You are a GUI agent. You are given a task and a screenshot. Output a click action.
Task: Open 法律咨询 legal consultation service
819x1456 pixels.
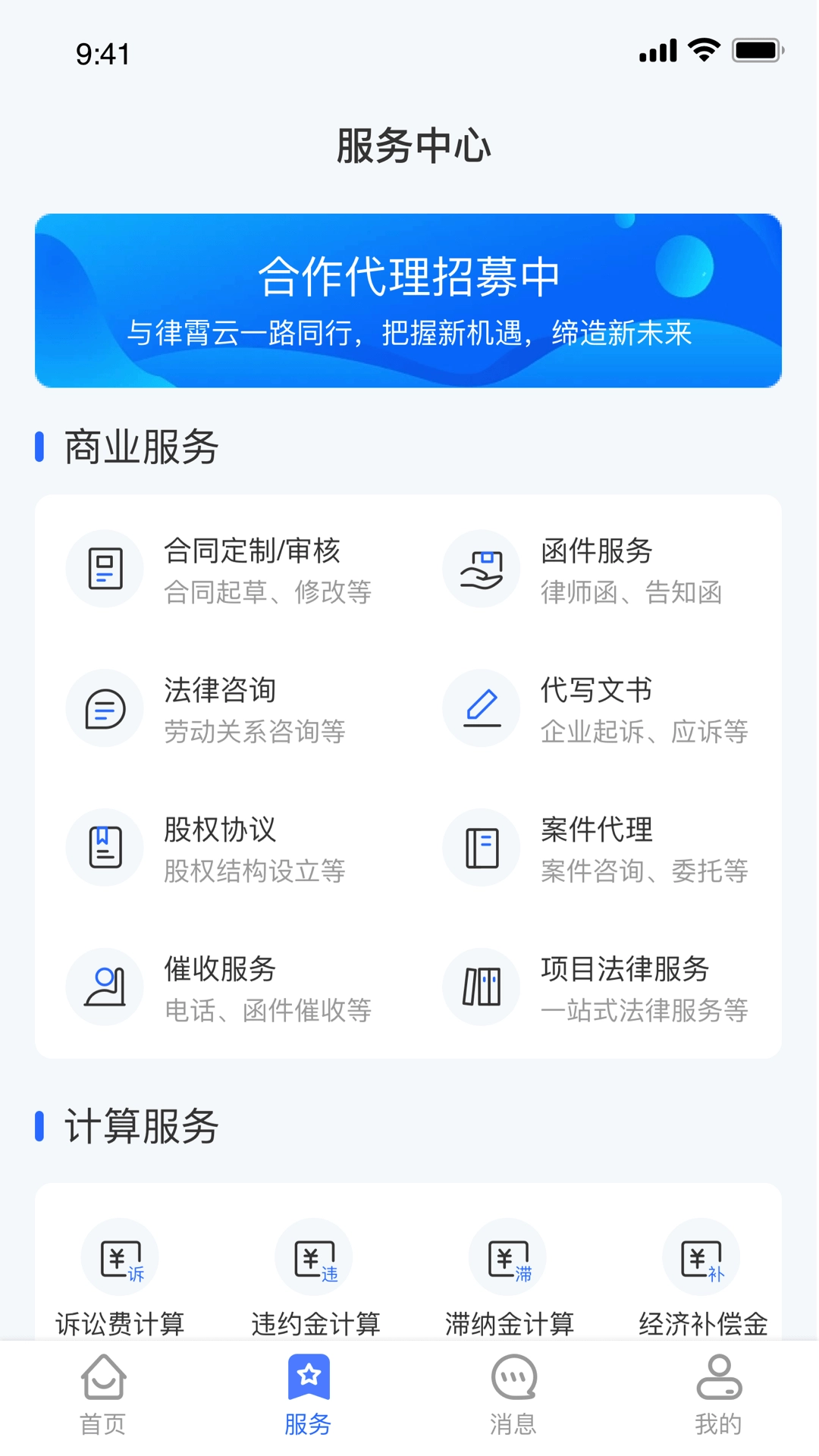pos(105,708)
